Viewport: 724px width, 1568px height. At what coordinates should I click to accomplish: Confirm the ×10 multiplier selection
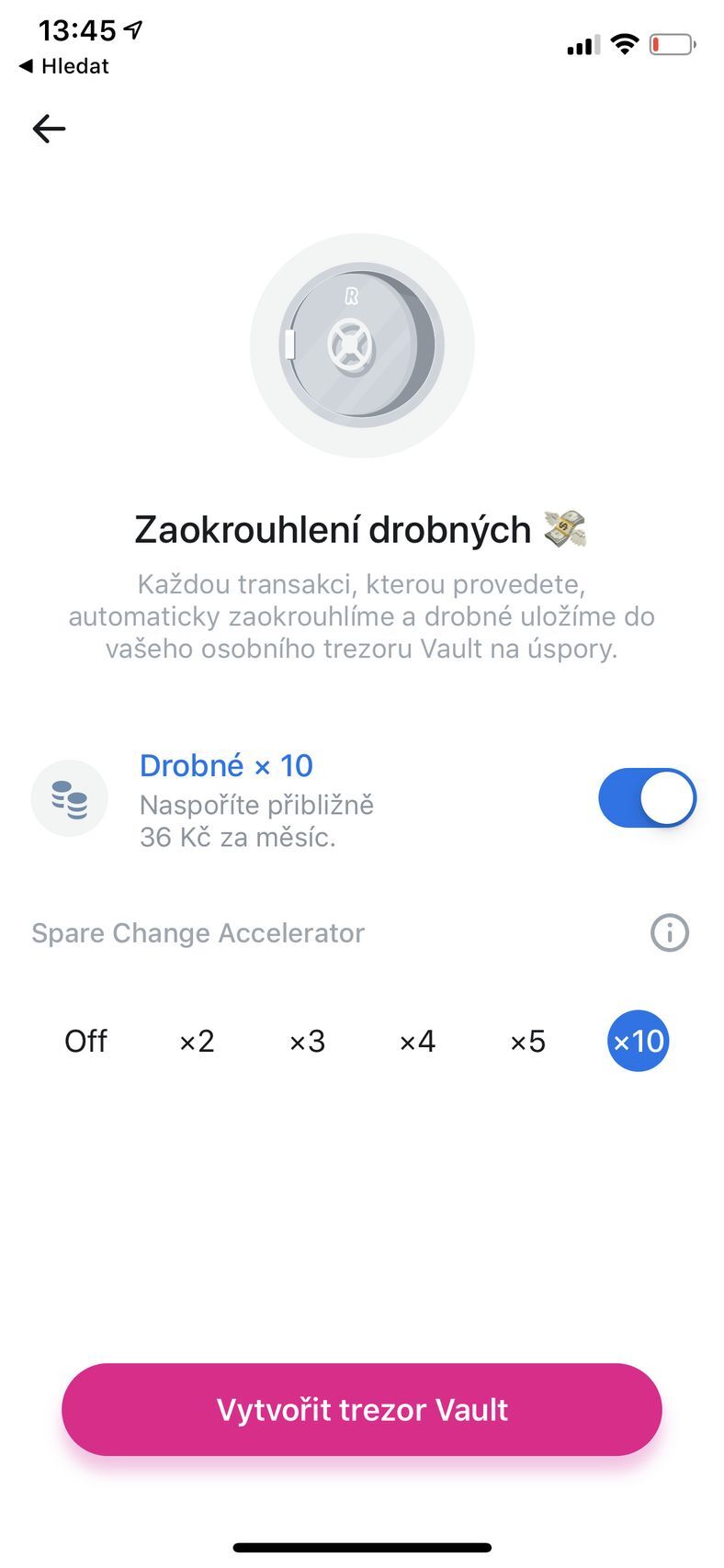(x=638, y=1041)
